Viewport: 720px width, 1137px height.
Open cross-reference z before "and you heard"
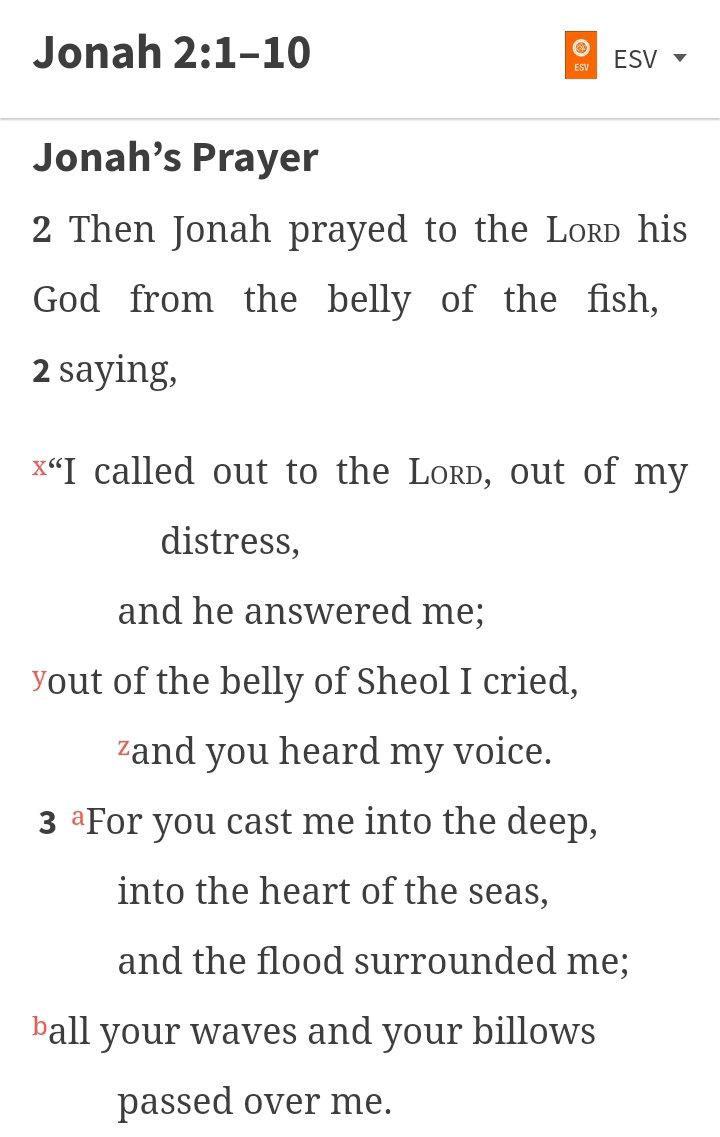124,746
